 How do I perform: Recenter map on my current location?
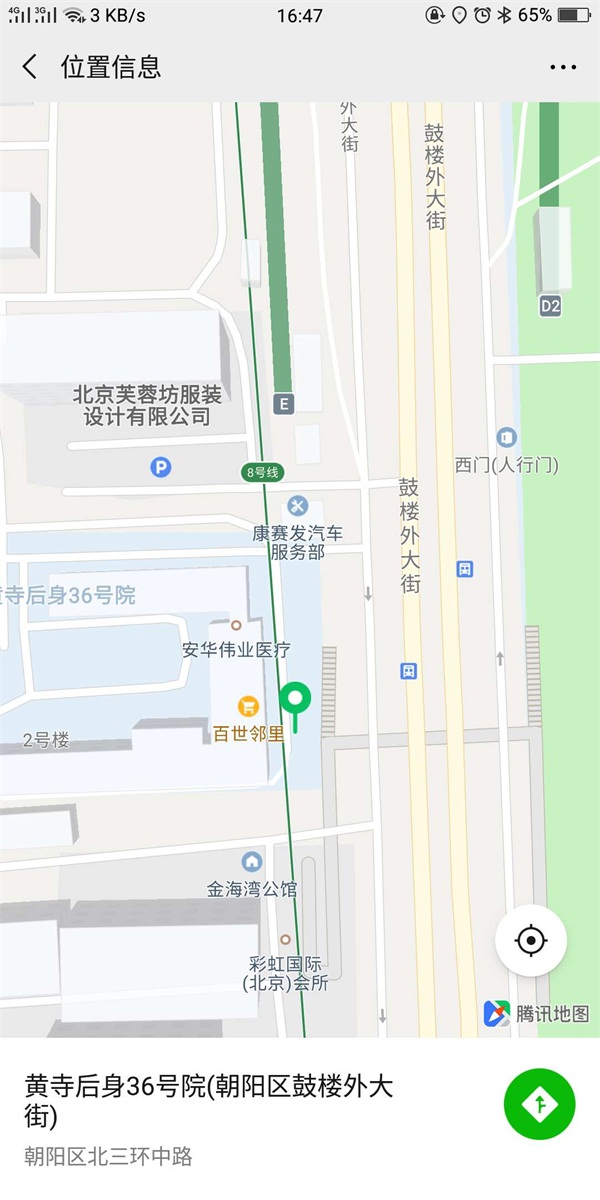point(531,941)
